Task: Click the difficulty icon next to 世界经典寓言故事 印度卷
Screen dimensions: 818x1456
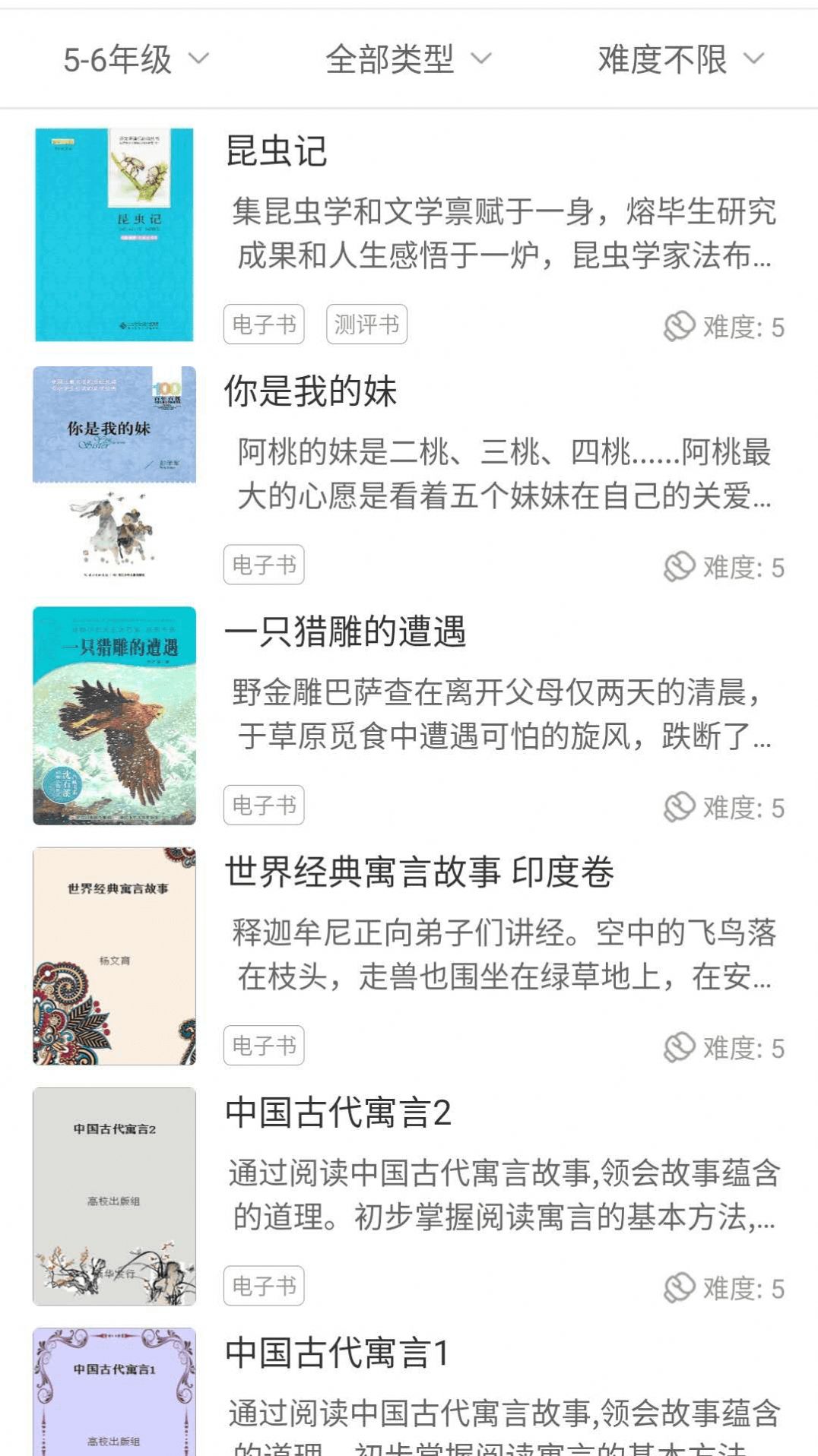Action: [679, 1045]
